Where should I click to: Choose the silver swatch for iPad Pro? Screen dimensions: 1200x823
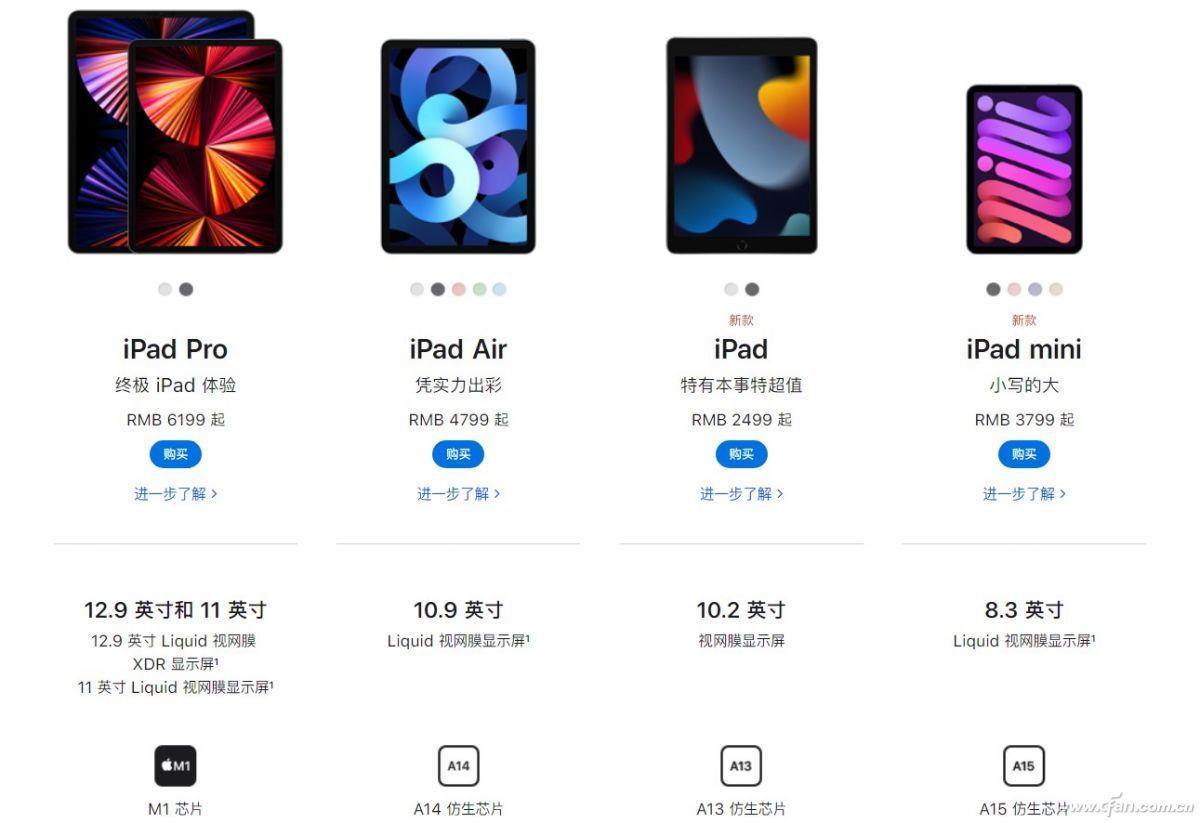coord(165,289)
